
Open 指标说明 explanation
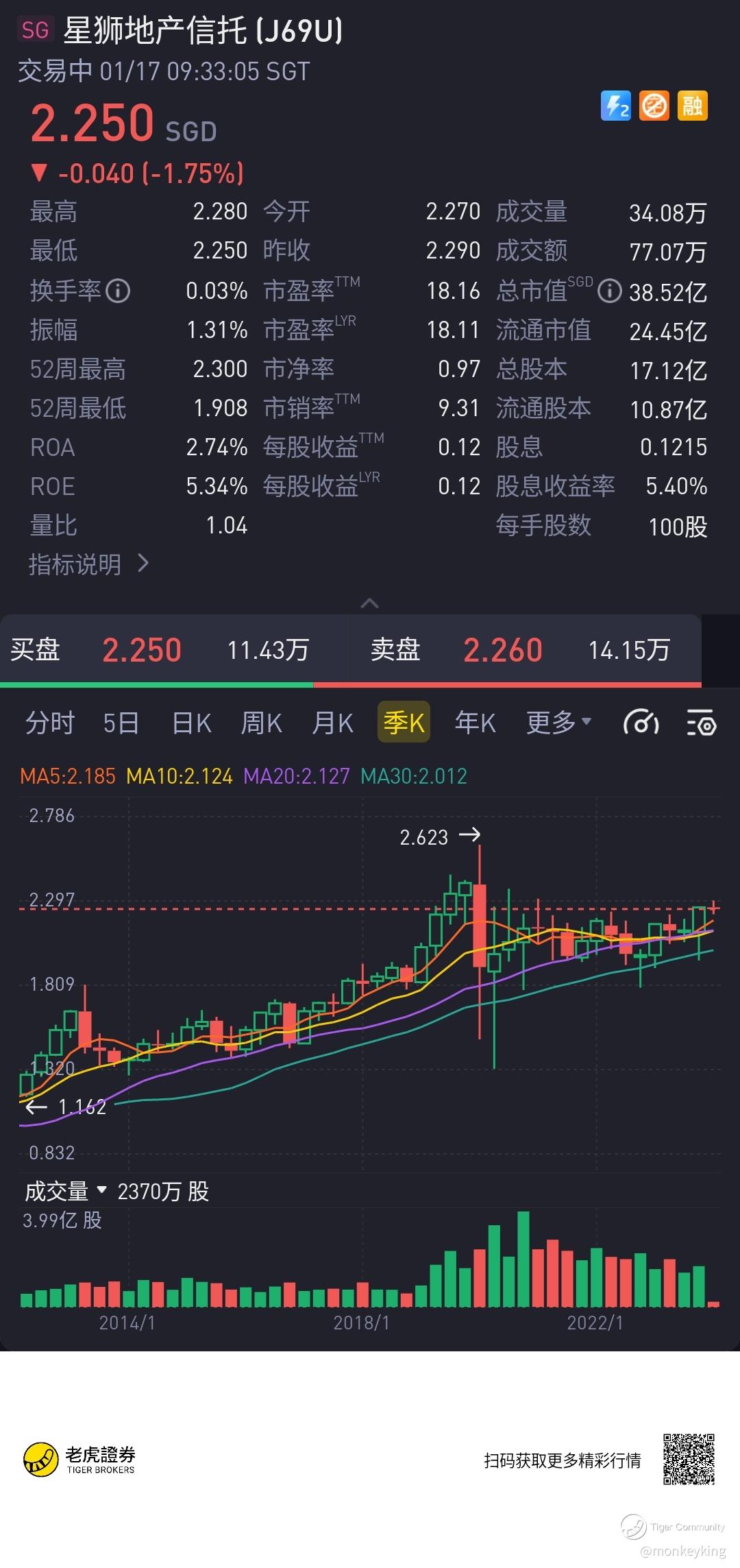pos(89,564)
